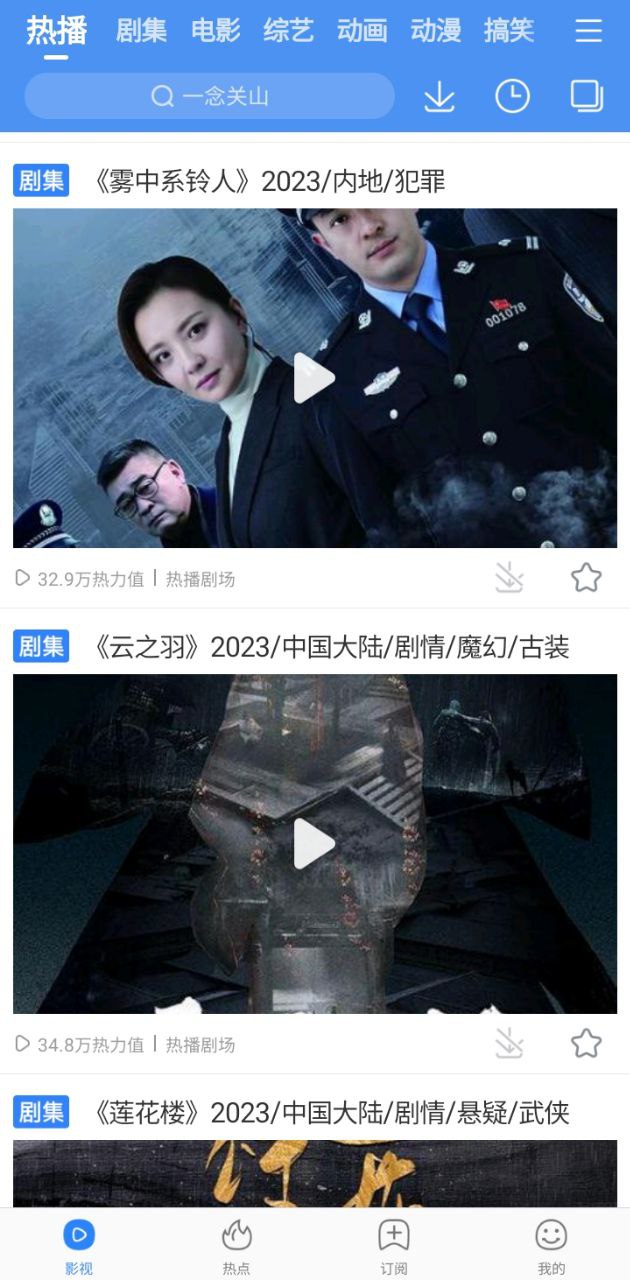Switch to 热点 in the bottom navigation

tap(236, 1246)
